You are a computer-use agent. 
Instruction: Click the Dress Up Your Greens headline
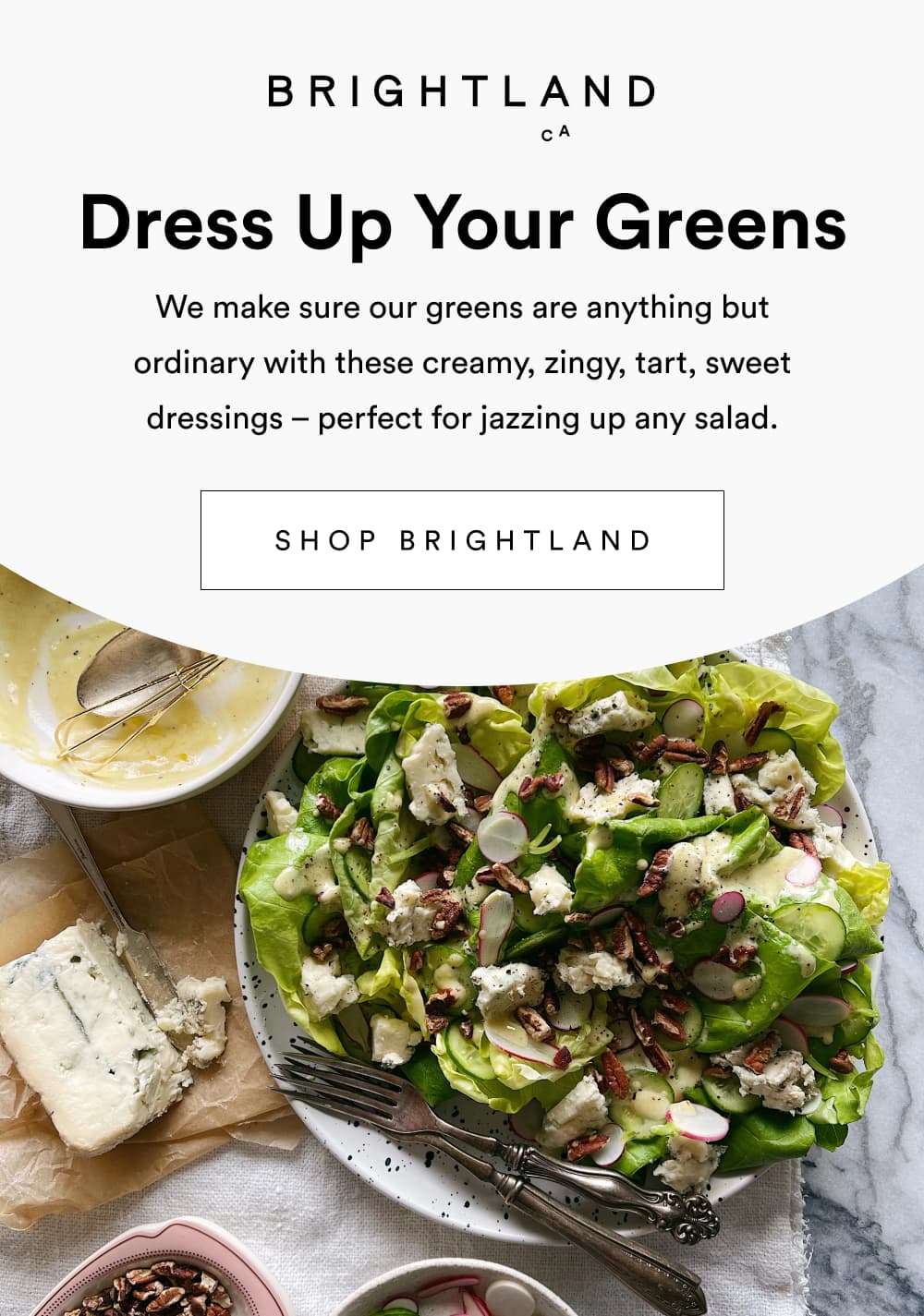(x=462, y=224)
